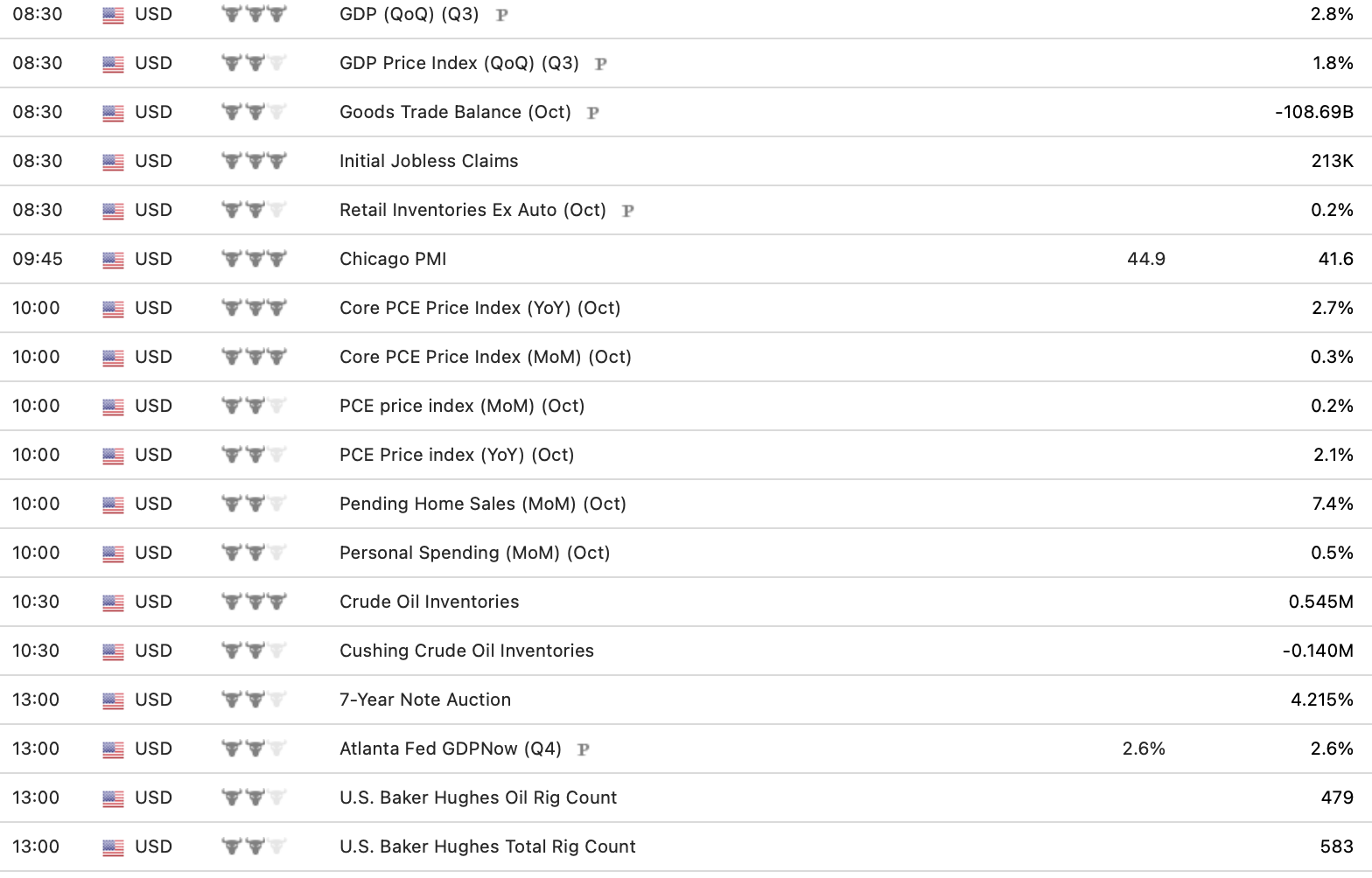The height and width of the screenshot is (878, 1372).
Task: Open the 7-Year Note Auction event
Action: (424, 700)
